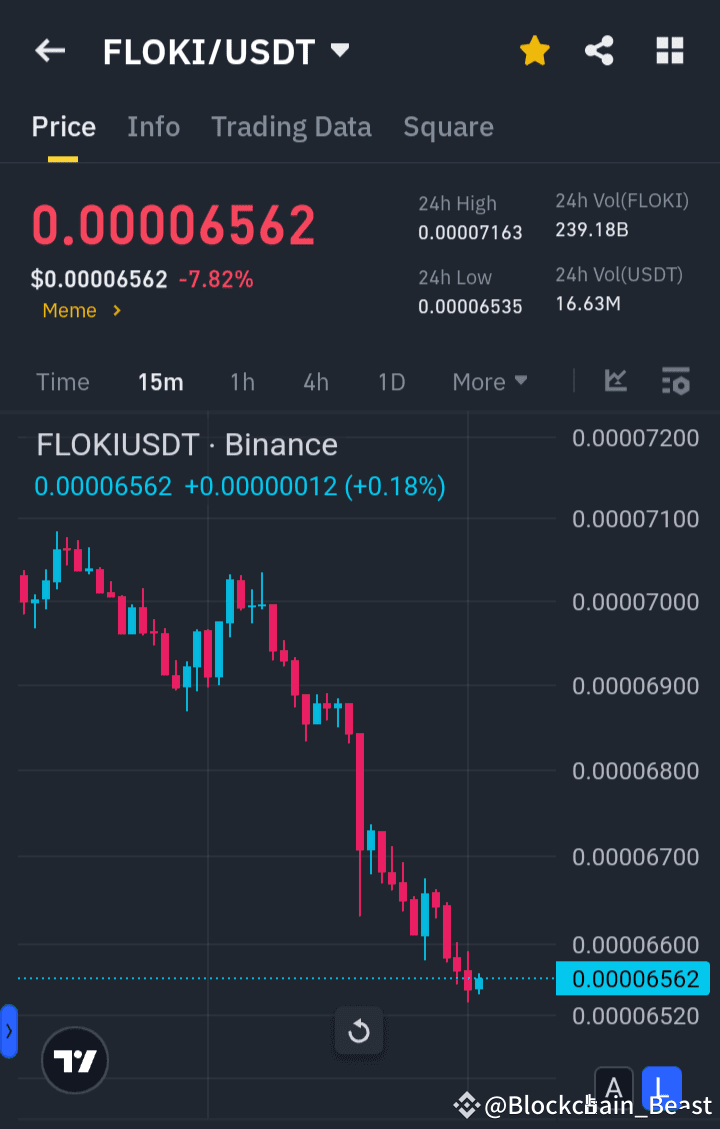
Task: Toggle the favorite star for FLOKI/USDT
Action: click(534, 50)
